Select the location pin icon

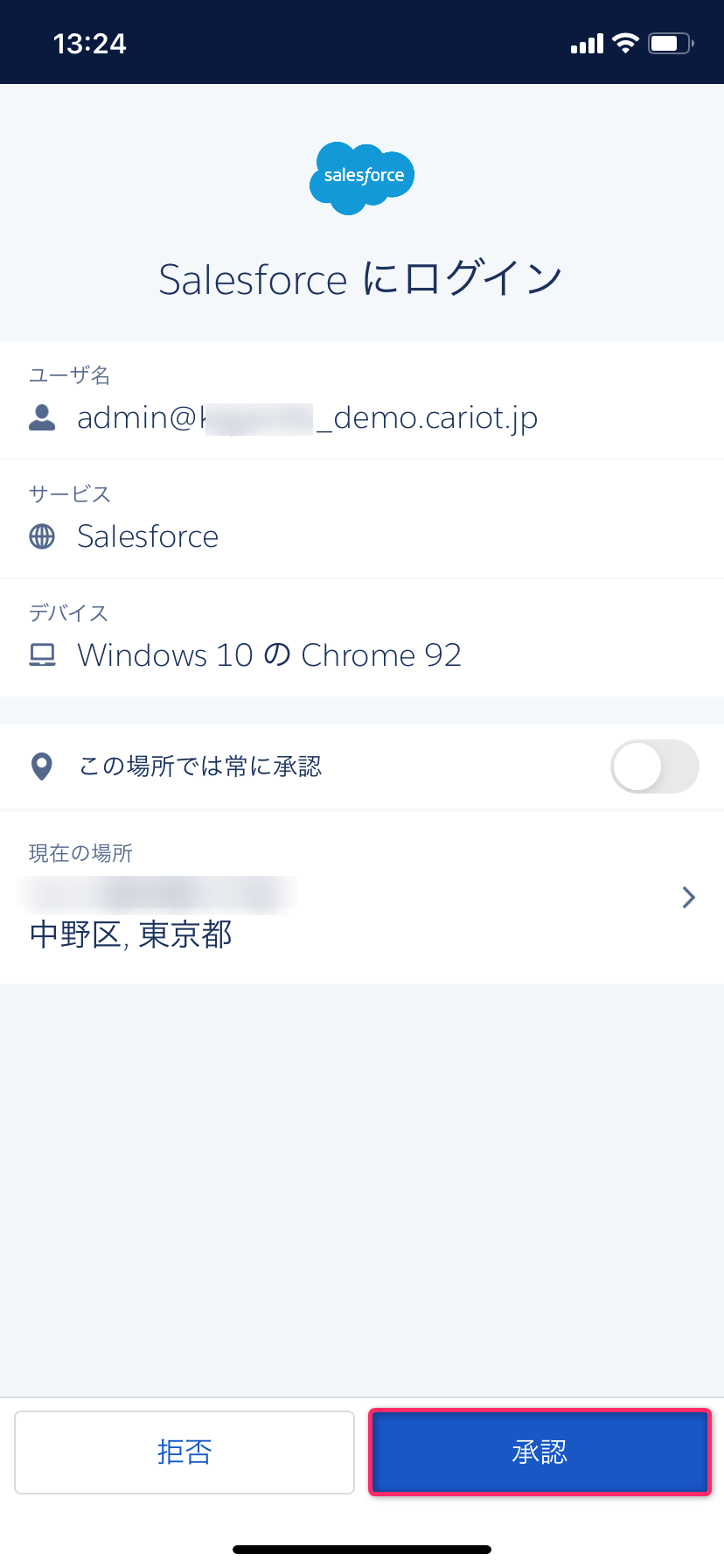41,766
